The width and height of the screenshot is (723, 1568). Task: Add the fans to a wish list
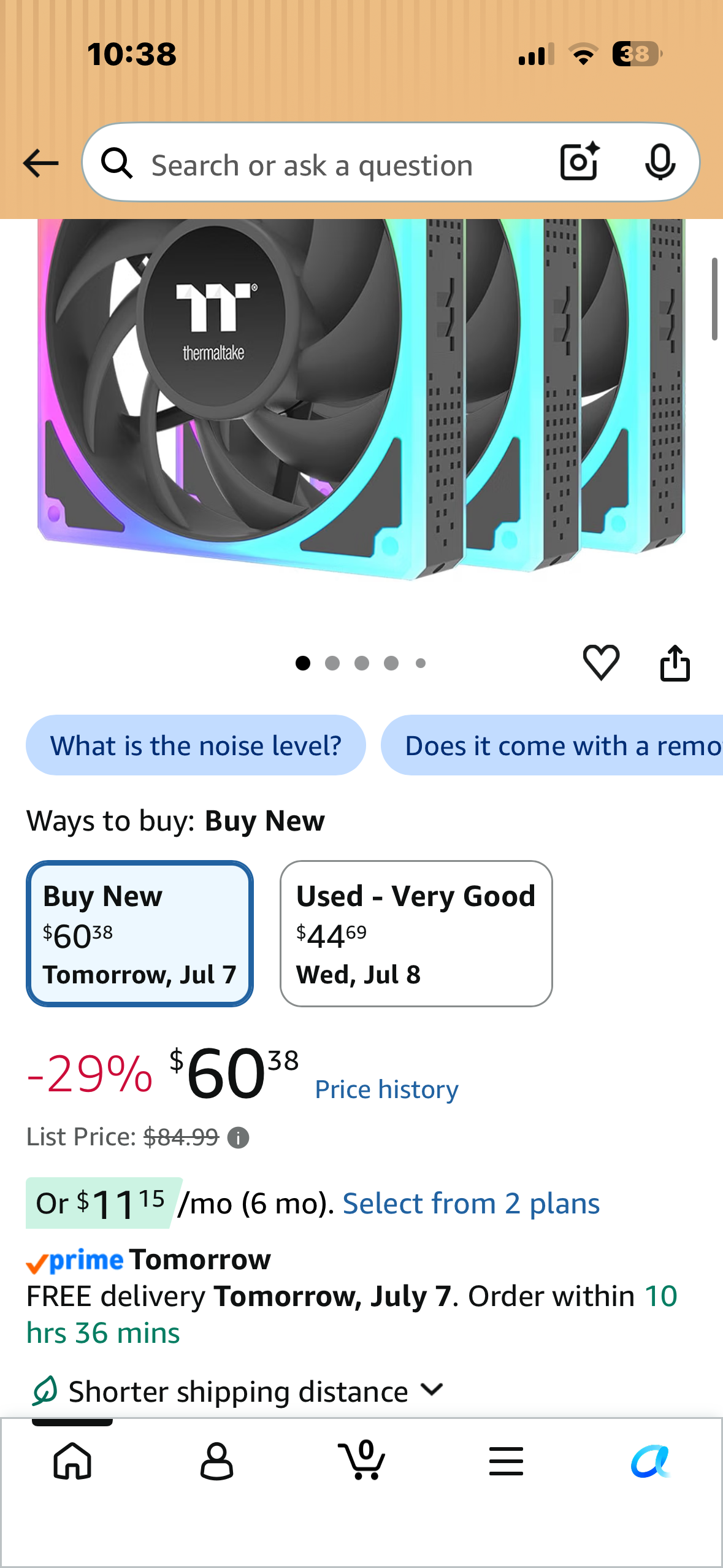[x=601, y=663]
